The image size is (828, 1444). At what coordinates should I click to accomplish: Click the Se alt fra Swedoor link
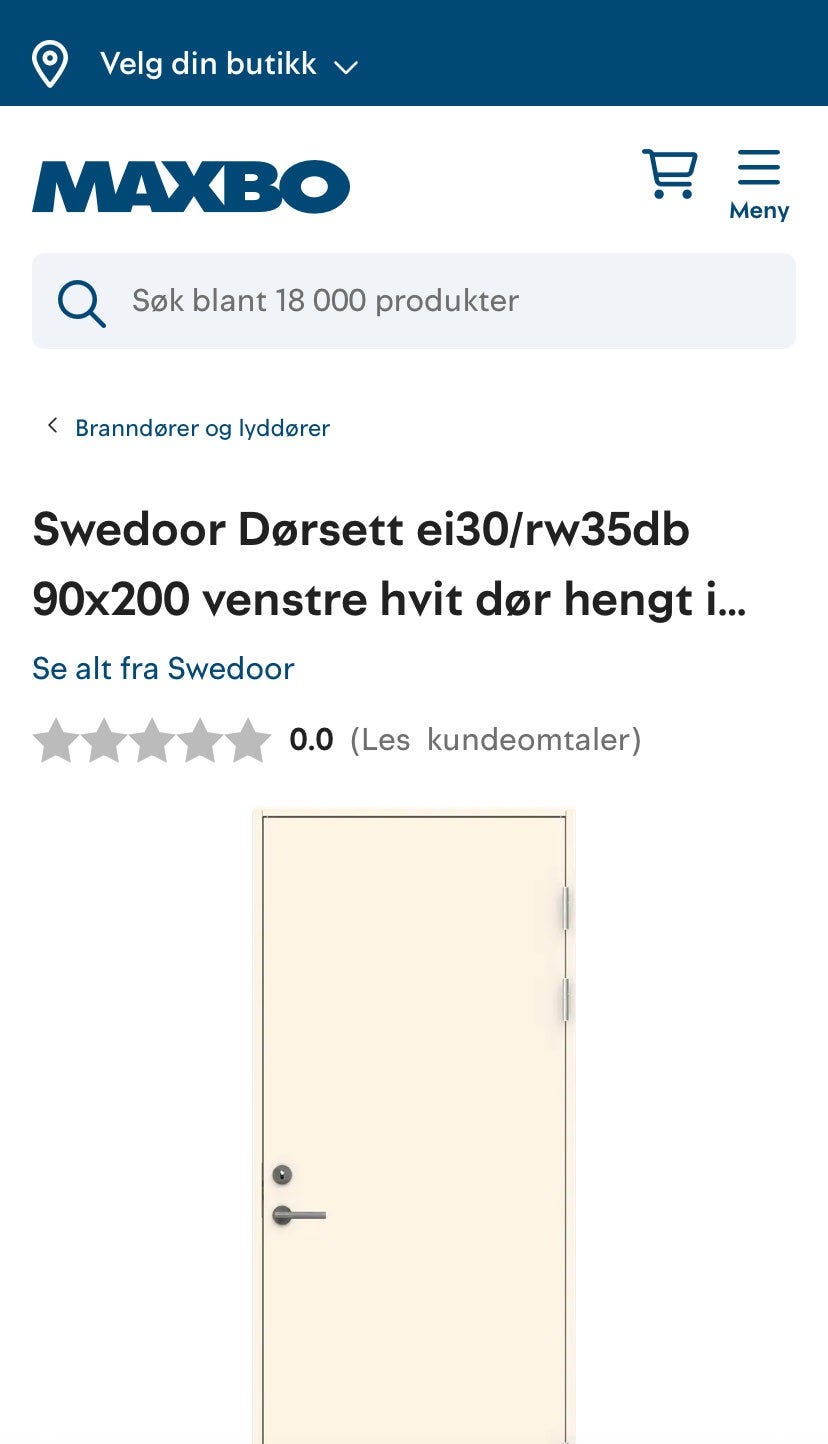(x=163, y=668)
